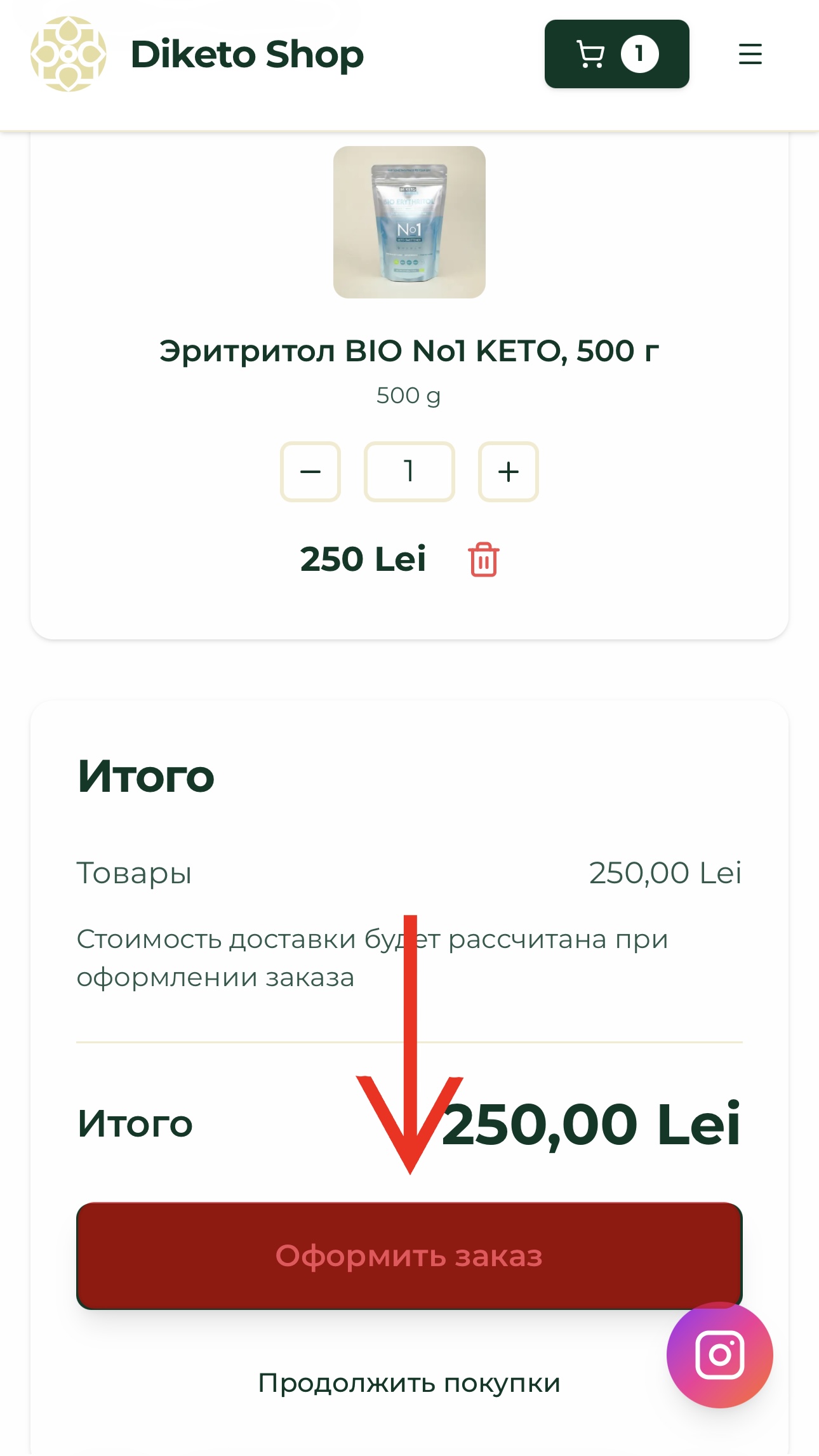Remove the erythritol item using the trash icon

coord(484,559)
